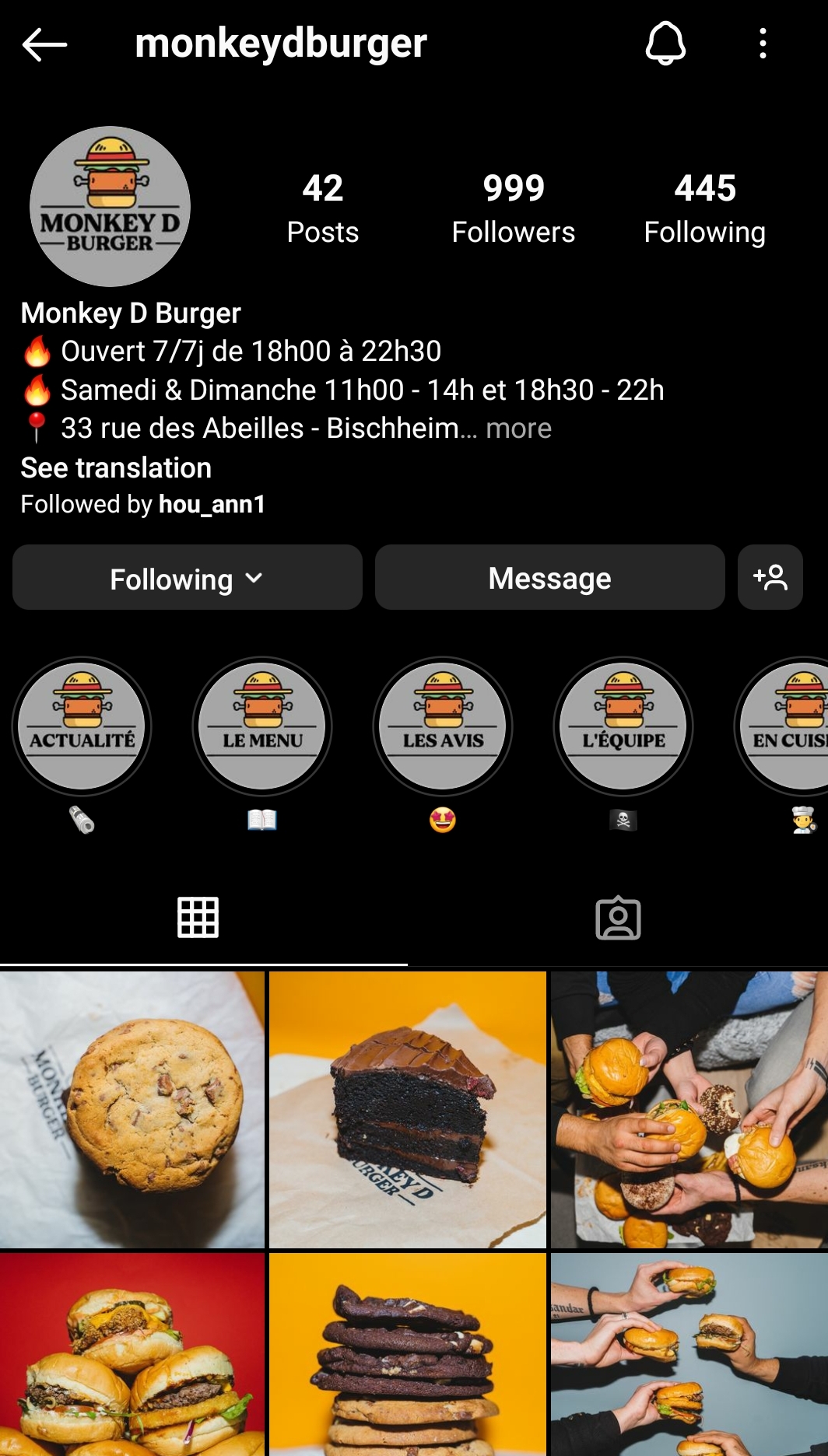The image size is (828, 1456).
Task: Switch to the tagged photos tab
Action: [x=618, y=919]
